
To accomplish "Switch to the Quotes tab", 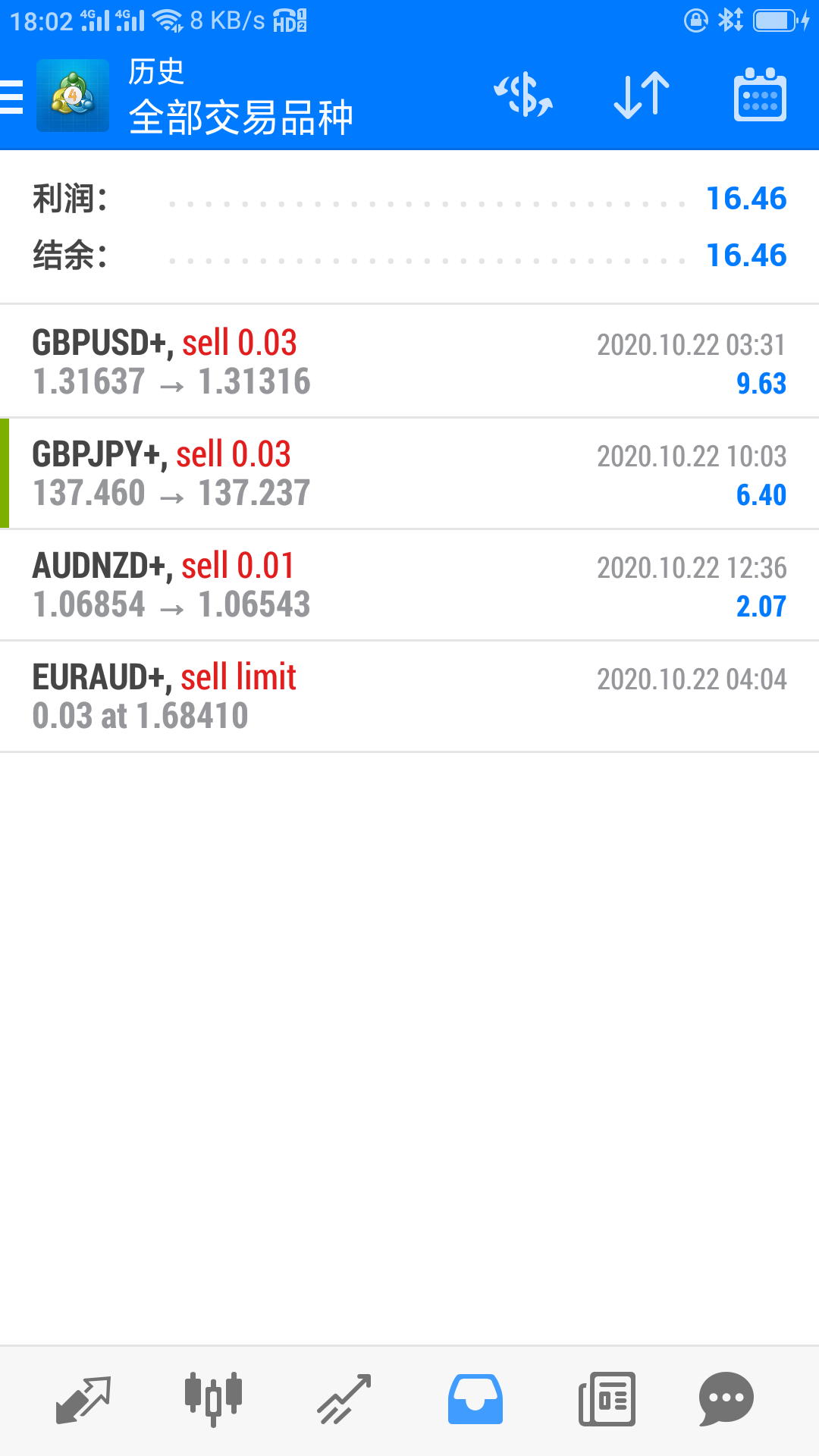I will [x=83, y=1399].
